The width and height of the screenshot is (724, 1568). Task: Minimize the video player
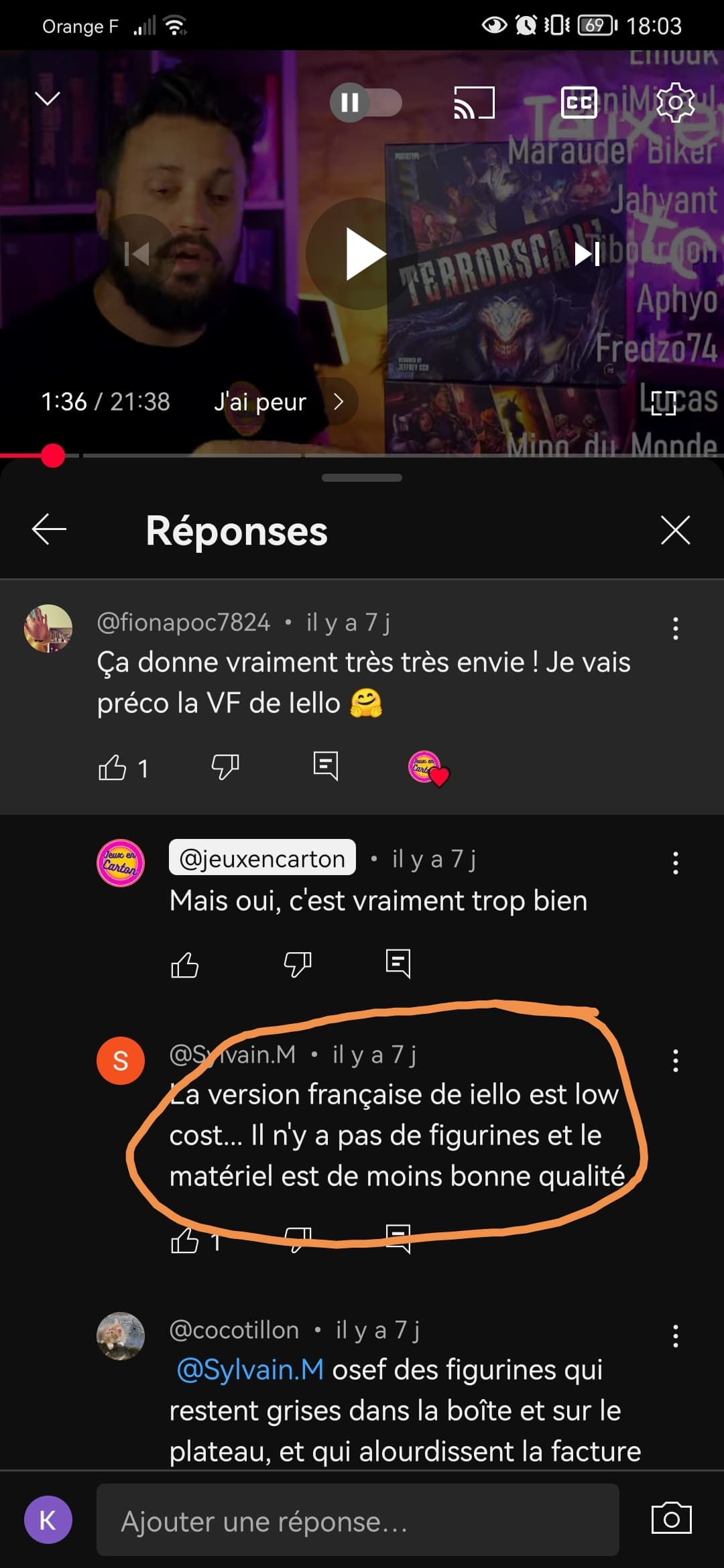48,99
